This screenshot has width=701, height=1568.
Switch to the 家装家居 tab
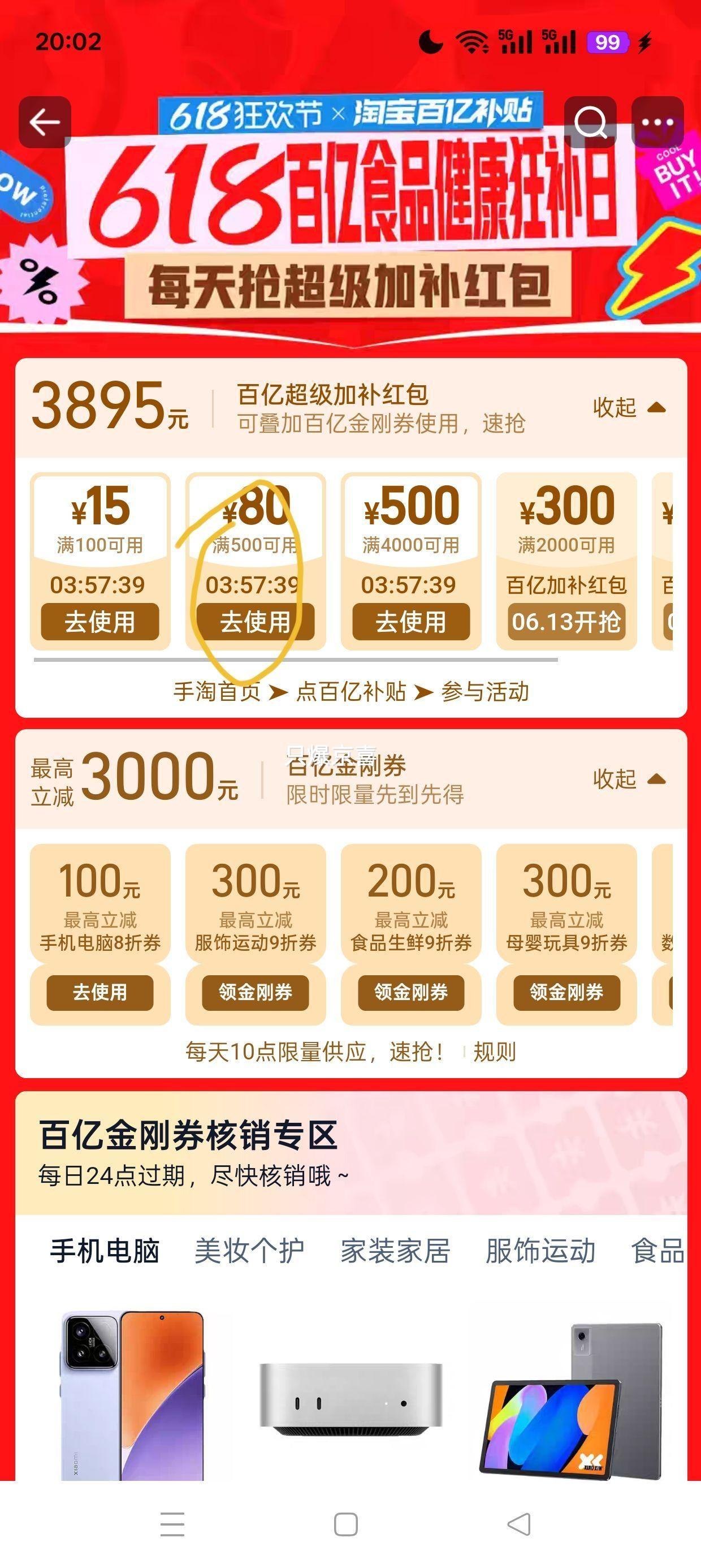[x=395, y=1251]
